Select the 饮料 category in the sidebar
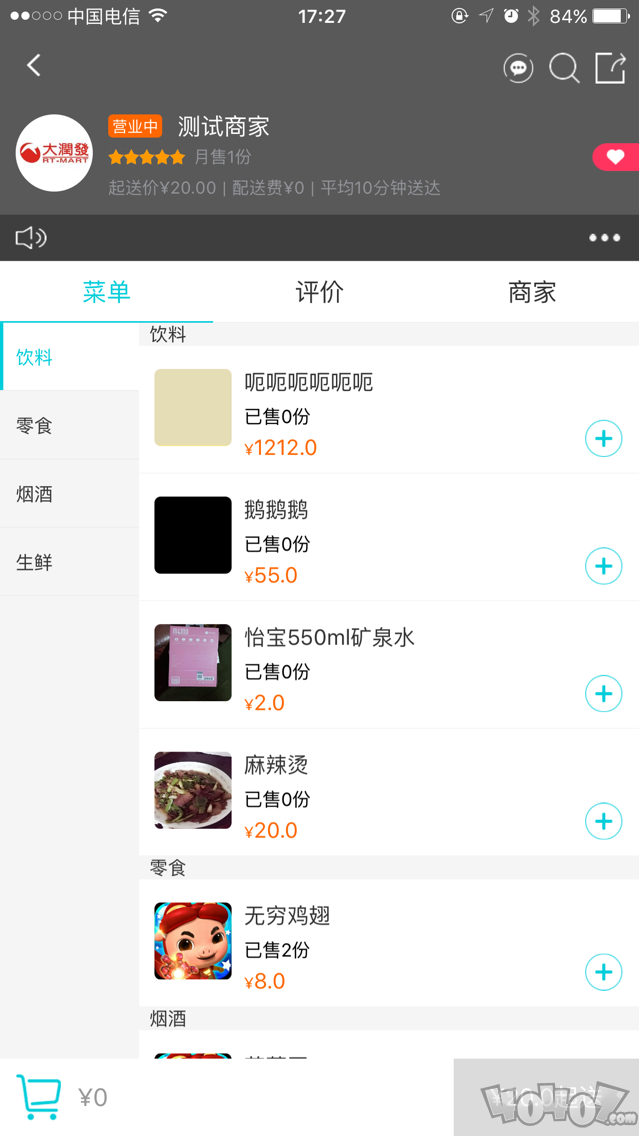639x1136 pixels. [70, 357]
